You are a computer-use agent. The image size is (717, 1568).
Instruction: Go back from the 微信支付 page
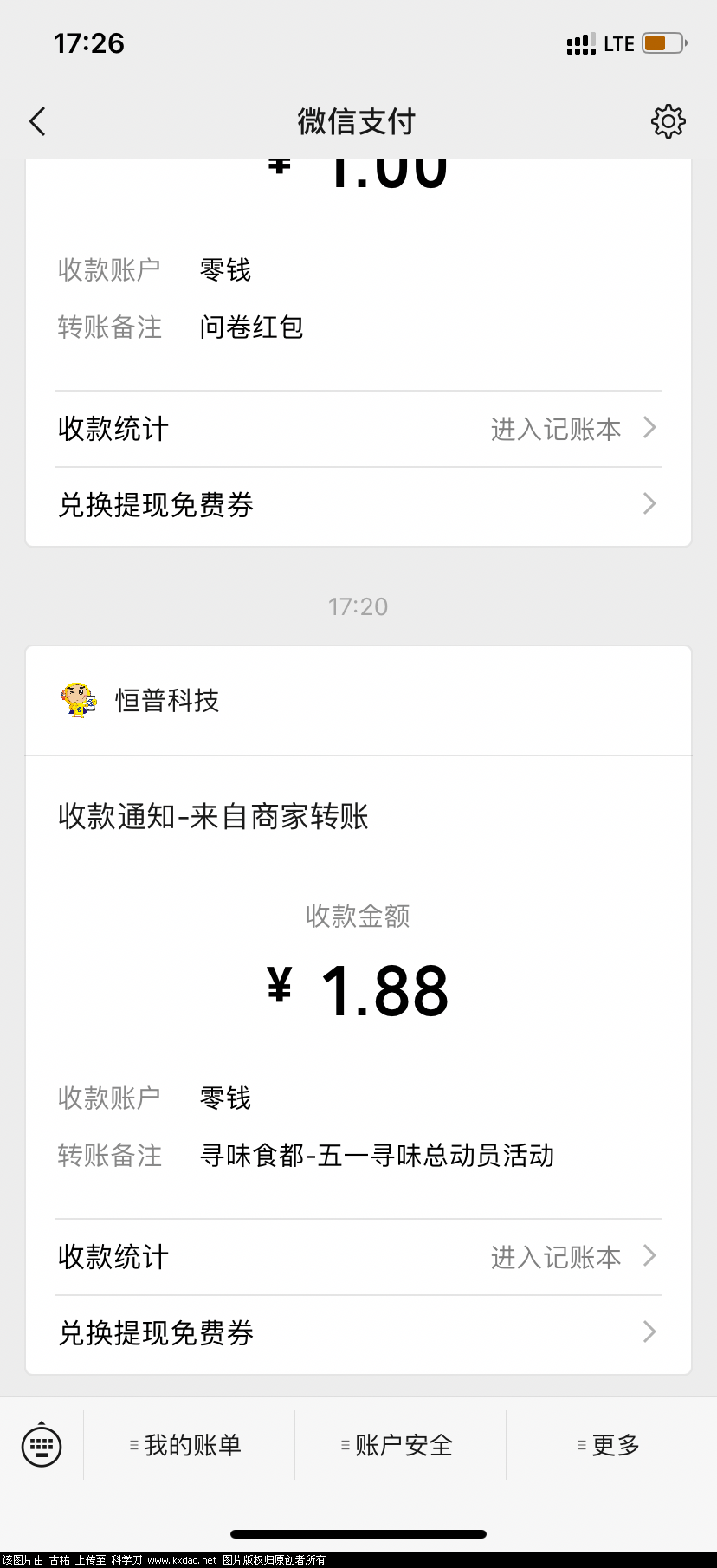37,122
